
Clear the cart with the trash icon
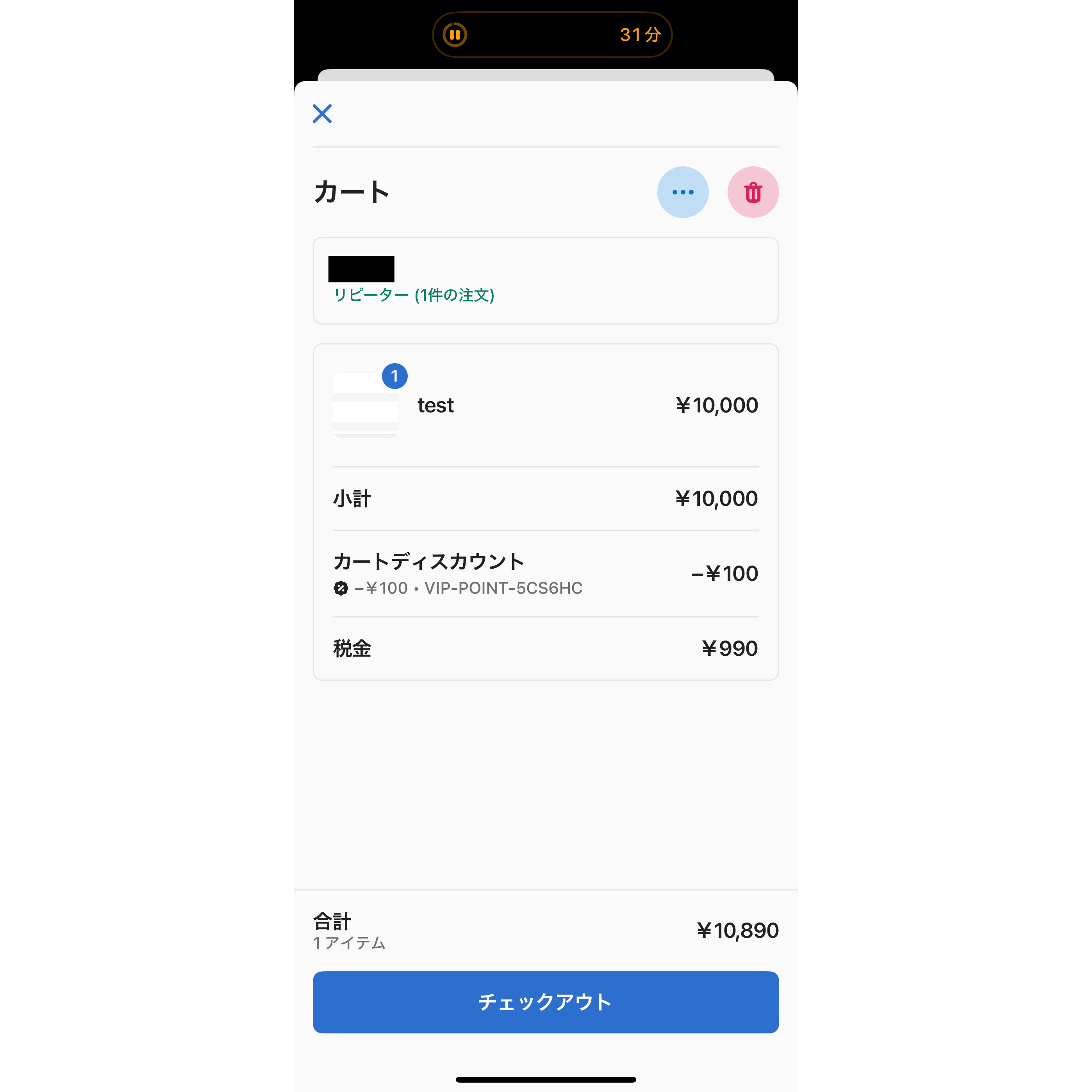[x=753, y=192]
